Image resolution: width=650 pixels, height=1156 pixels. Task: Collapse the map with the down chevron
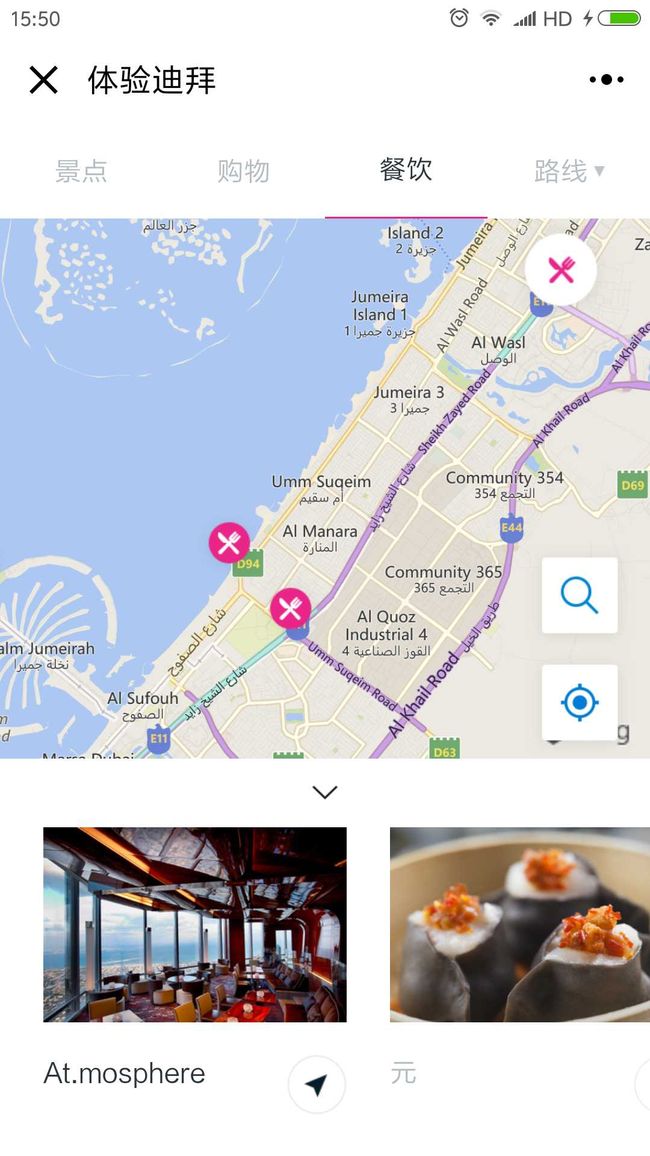[325, 793]
